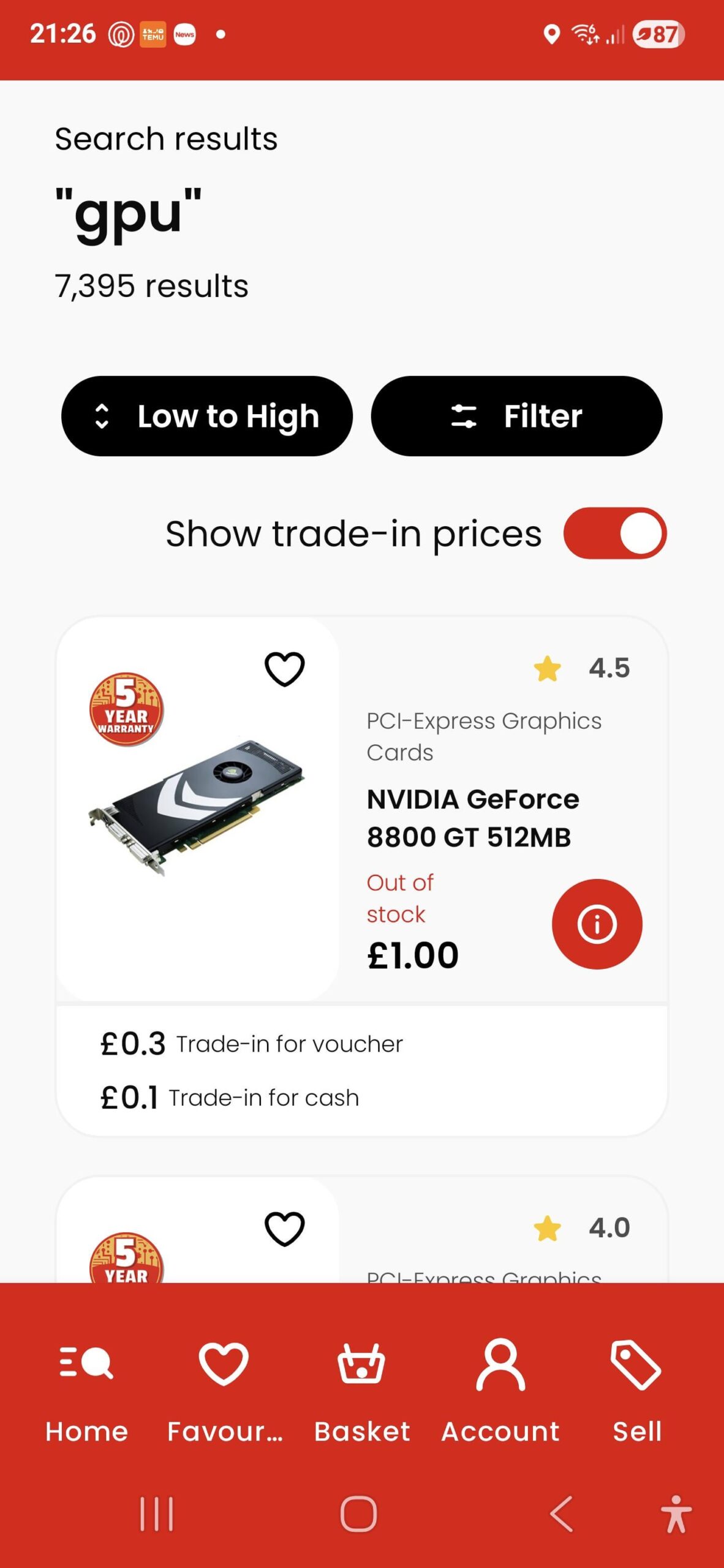The height and width of the screenshot is (1568, 724).
Task: Open the Low to High sort options
Action: click(207, 416)
